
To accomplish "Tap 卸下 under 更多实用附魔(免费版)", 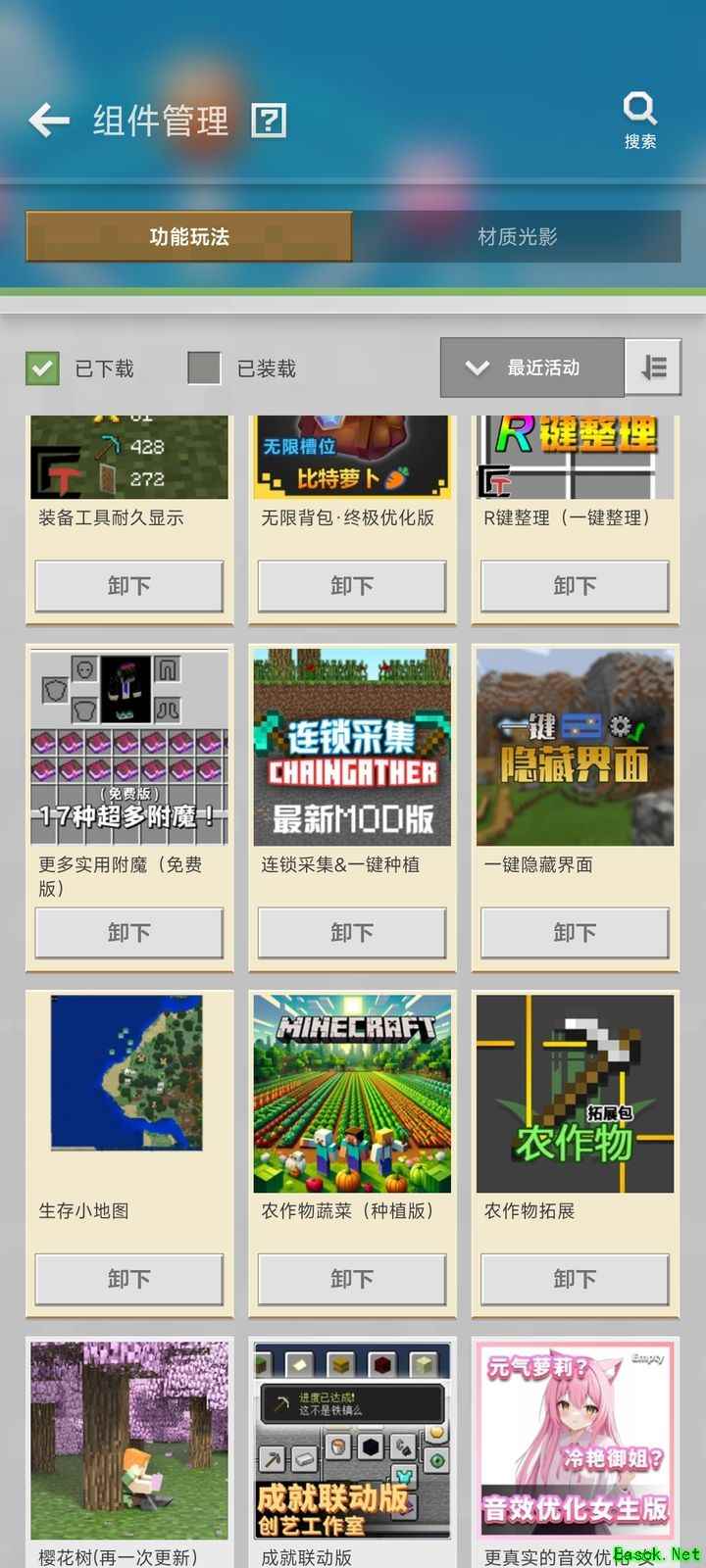I will [129, 933].
